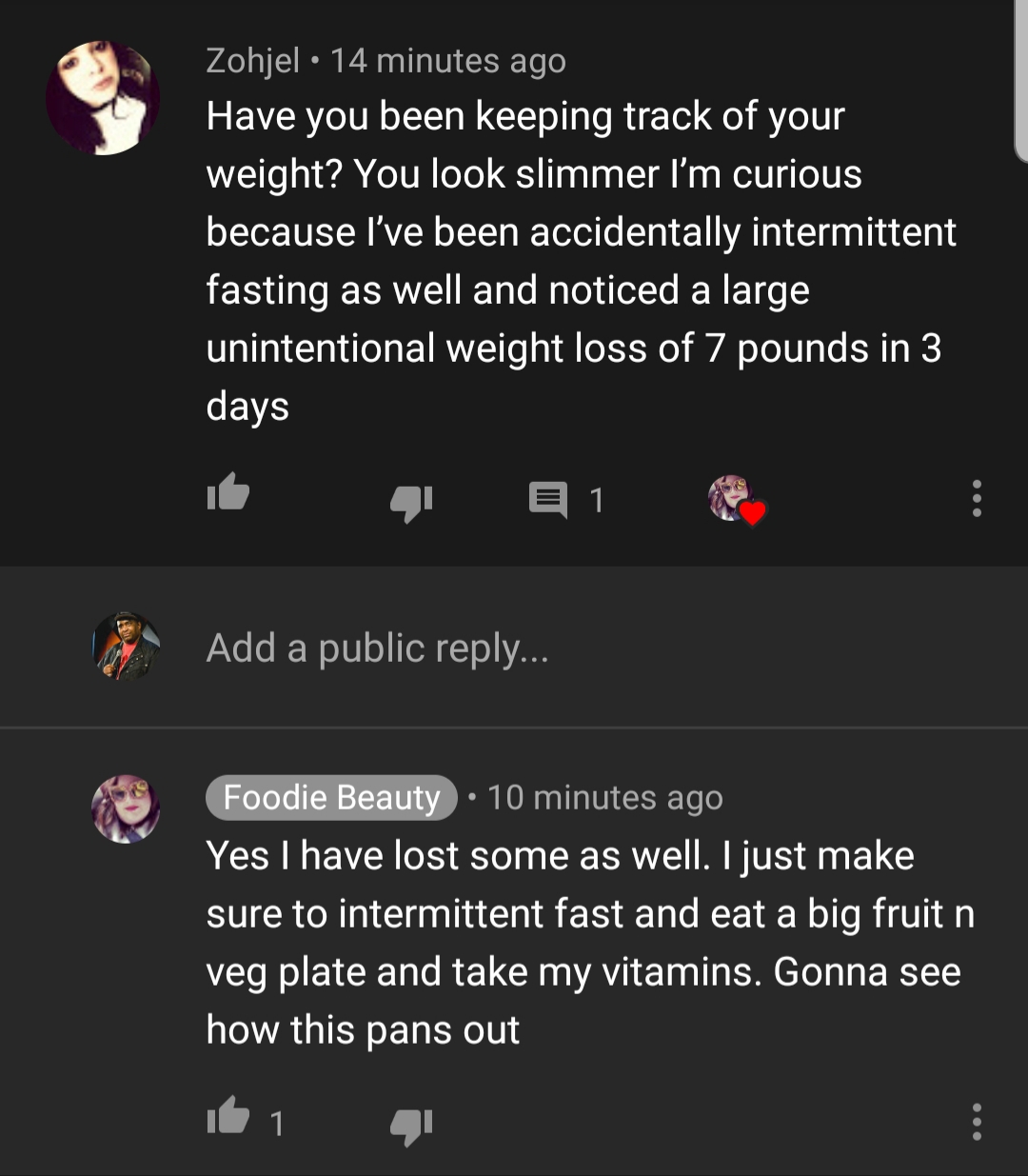Open Foodie Beauty's channel name chip
Screen dimensions: 1028x1176
pos(331,798)
